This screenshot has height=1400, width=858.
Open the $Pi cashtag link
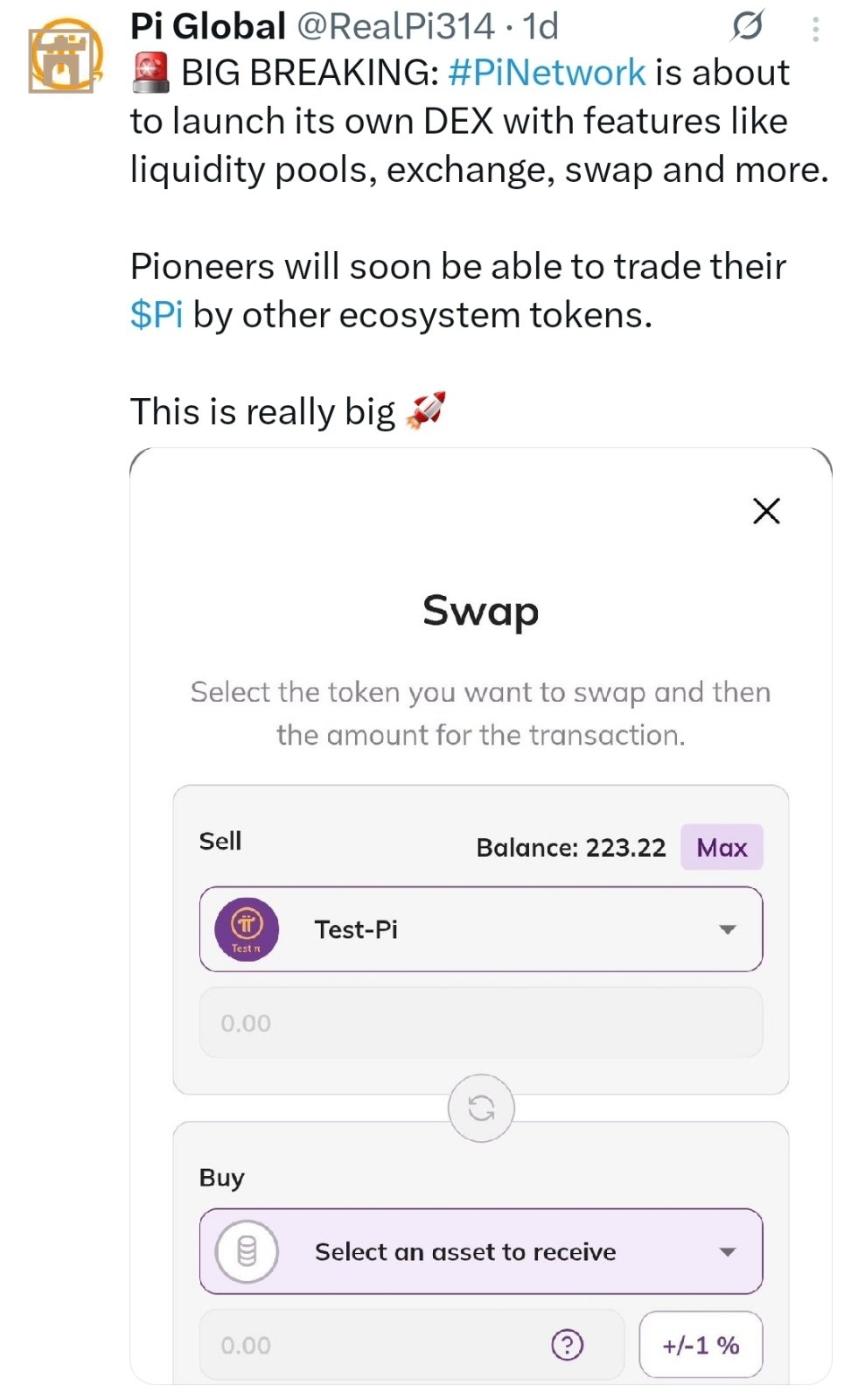pos(157,315)
